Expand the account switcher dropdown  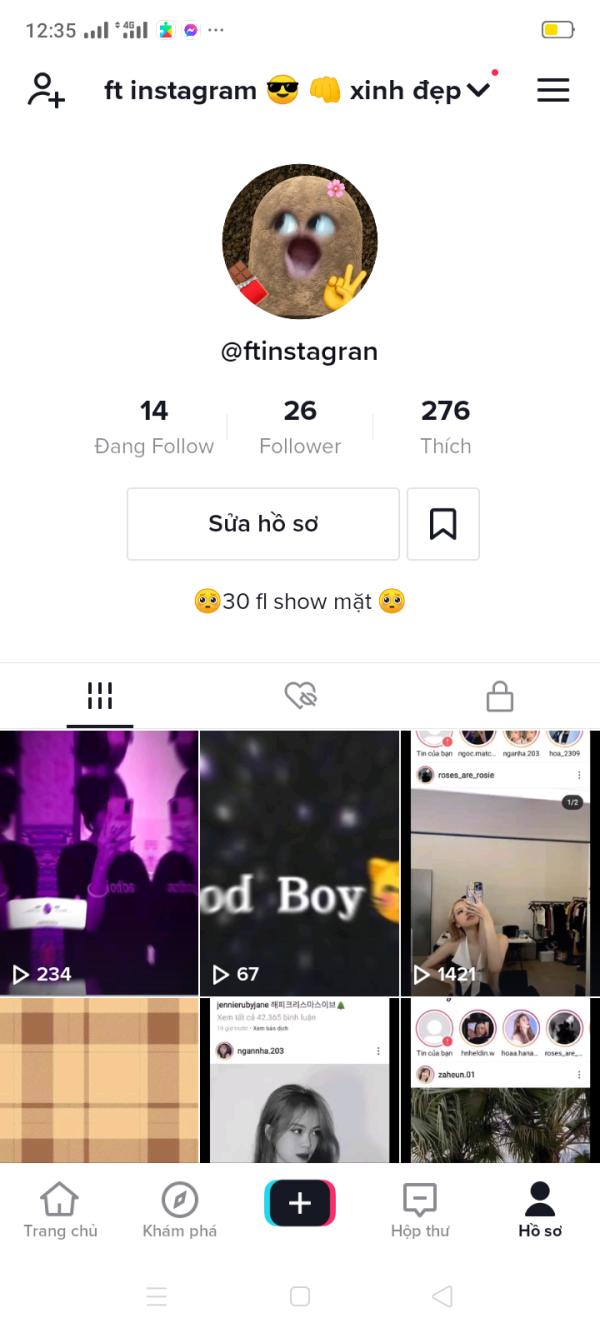pos(479,90)
